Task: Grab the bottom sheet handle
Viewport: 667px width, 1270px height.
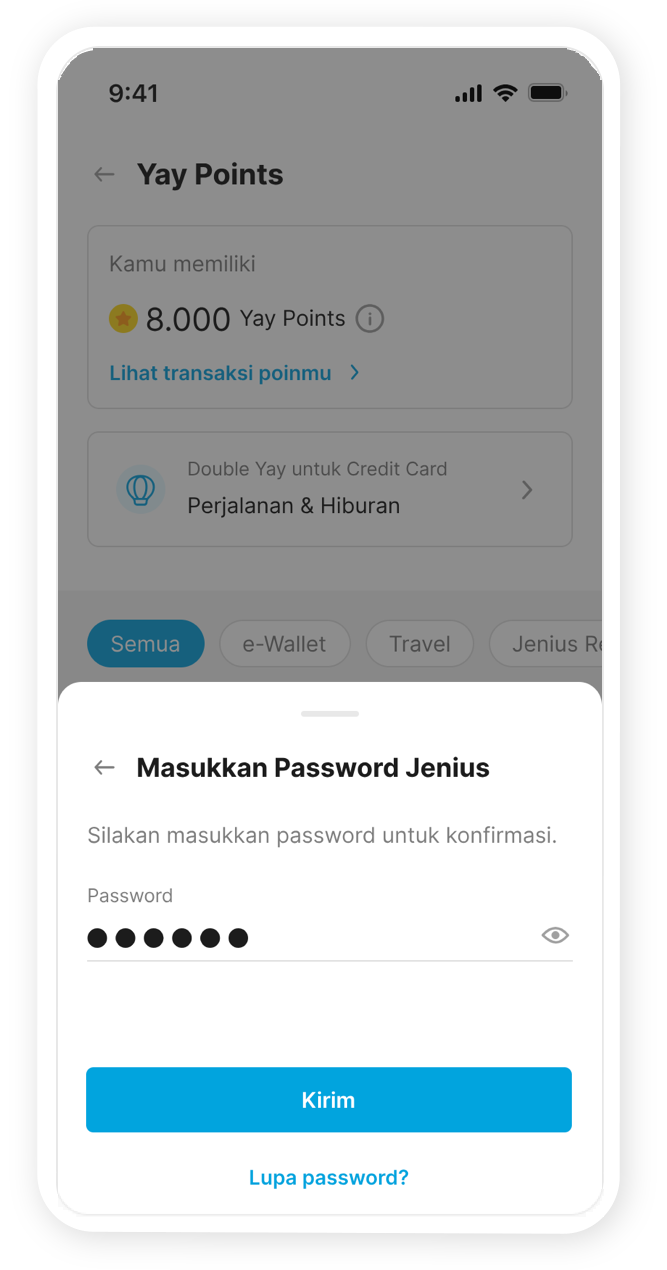Action: pyautogui.click(x=329, y=714)
